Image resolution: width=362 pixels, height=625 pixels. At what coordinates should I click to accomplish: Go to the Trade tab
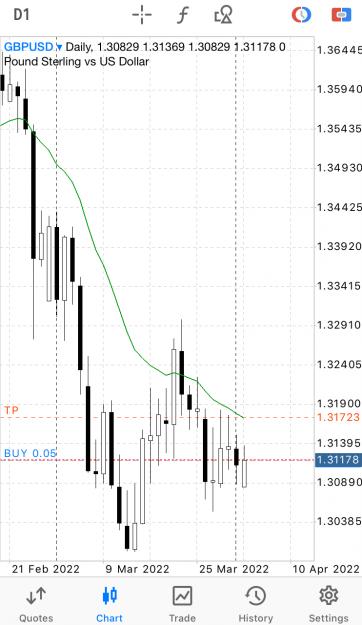[x=182, y=603]
